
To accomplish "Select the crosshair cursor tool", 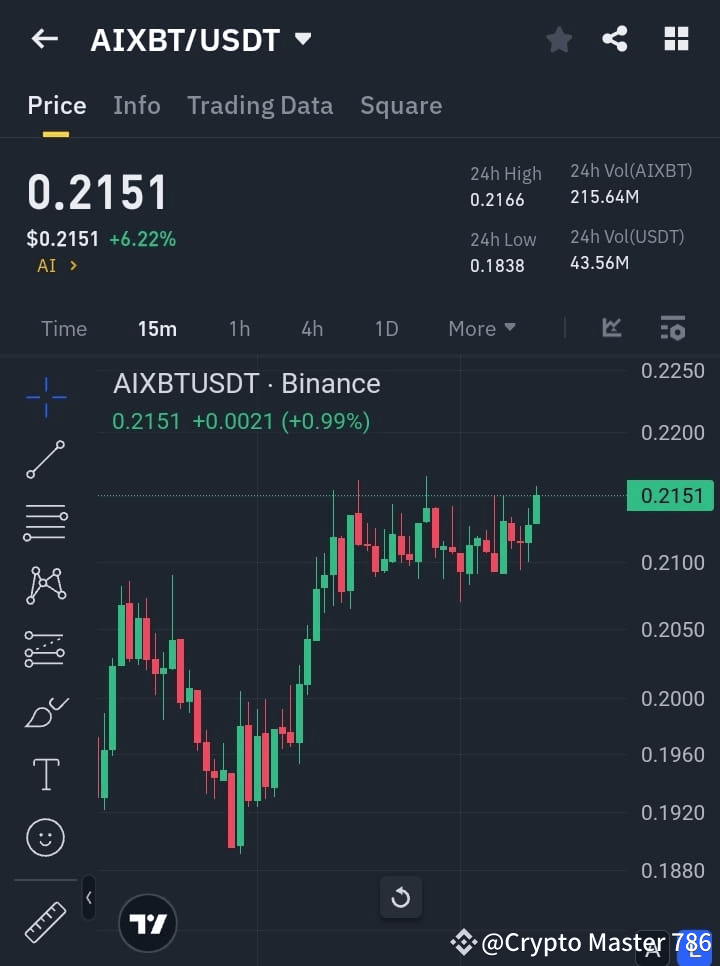I will [x=45, y=396].
